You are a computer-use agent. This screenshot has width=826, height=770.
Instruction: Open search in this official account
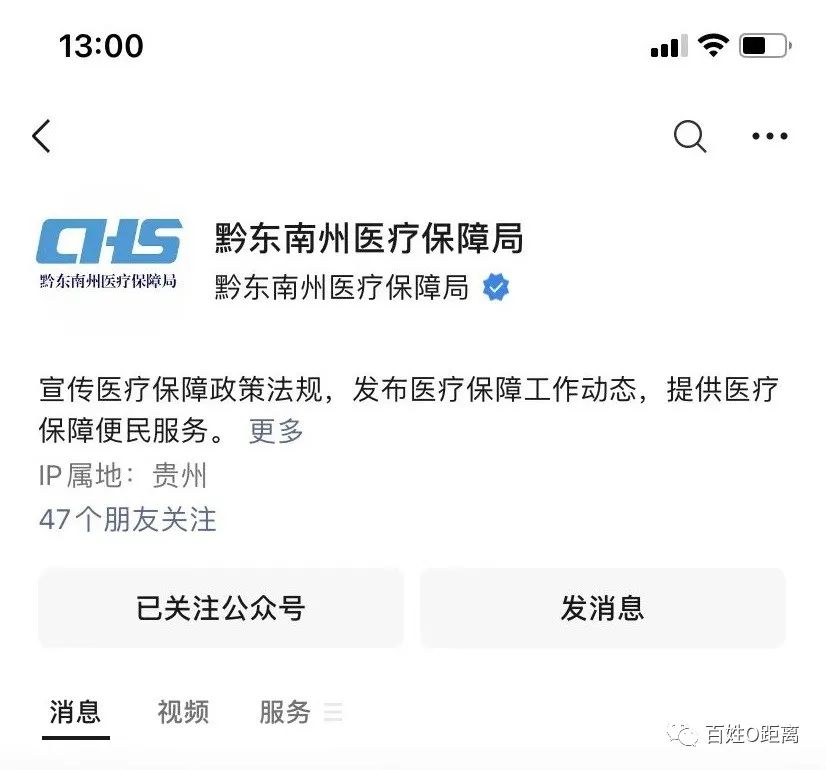[x=689, y=136]
